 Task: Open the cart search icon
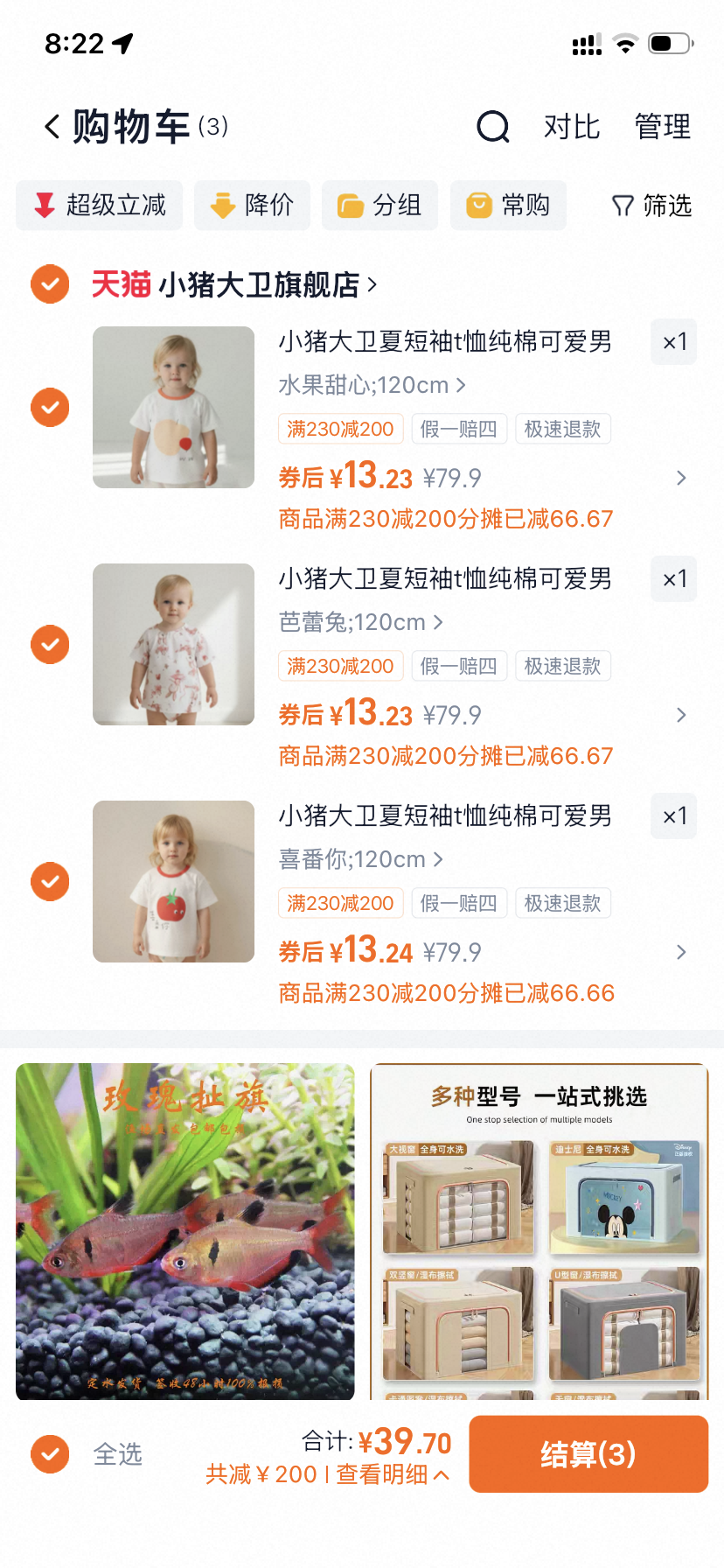tap(493, 127)
